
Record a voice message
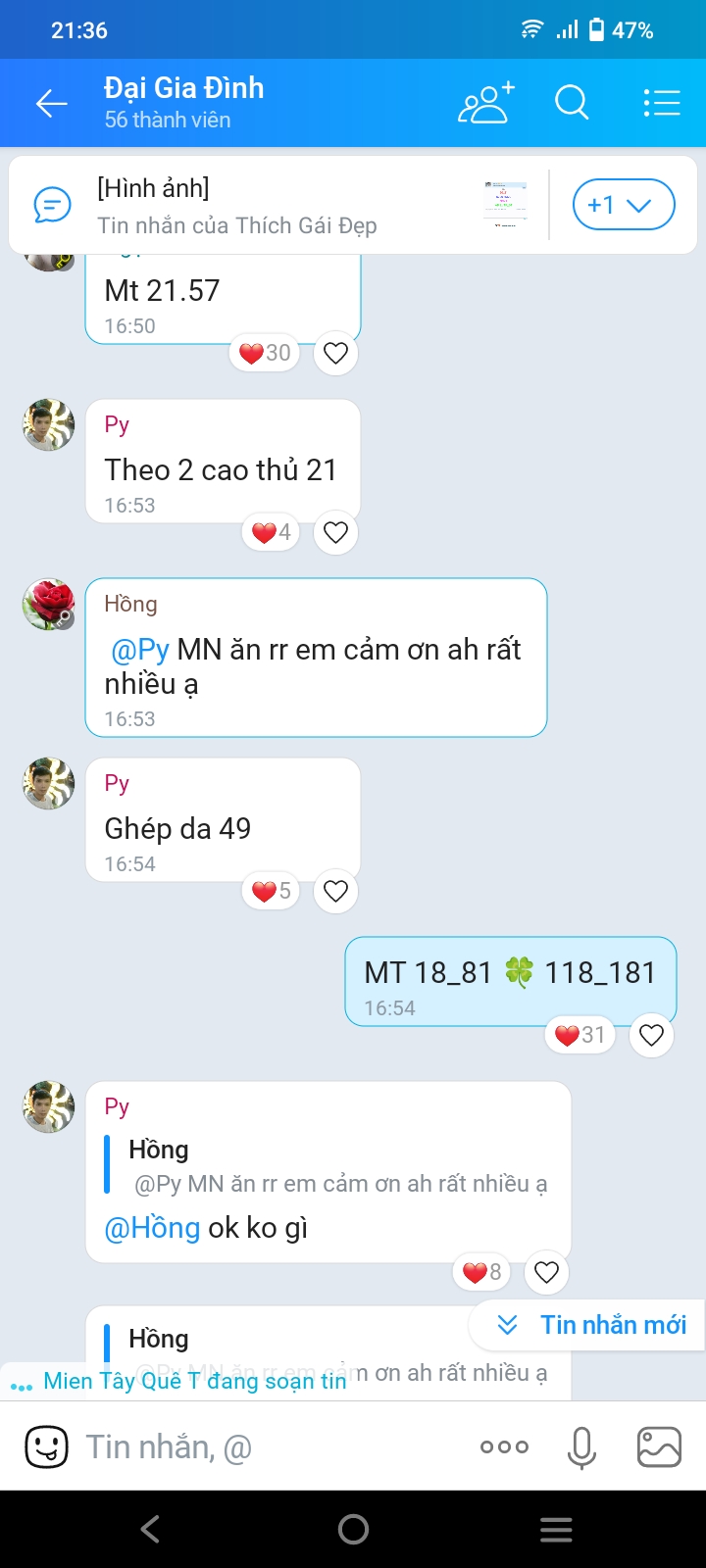(581, 1446)
